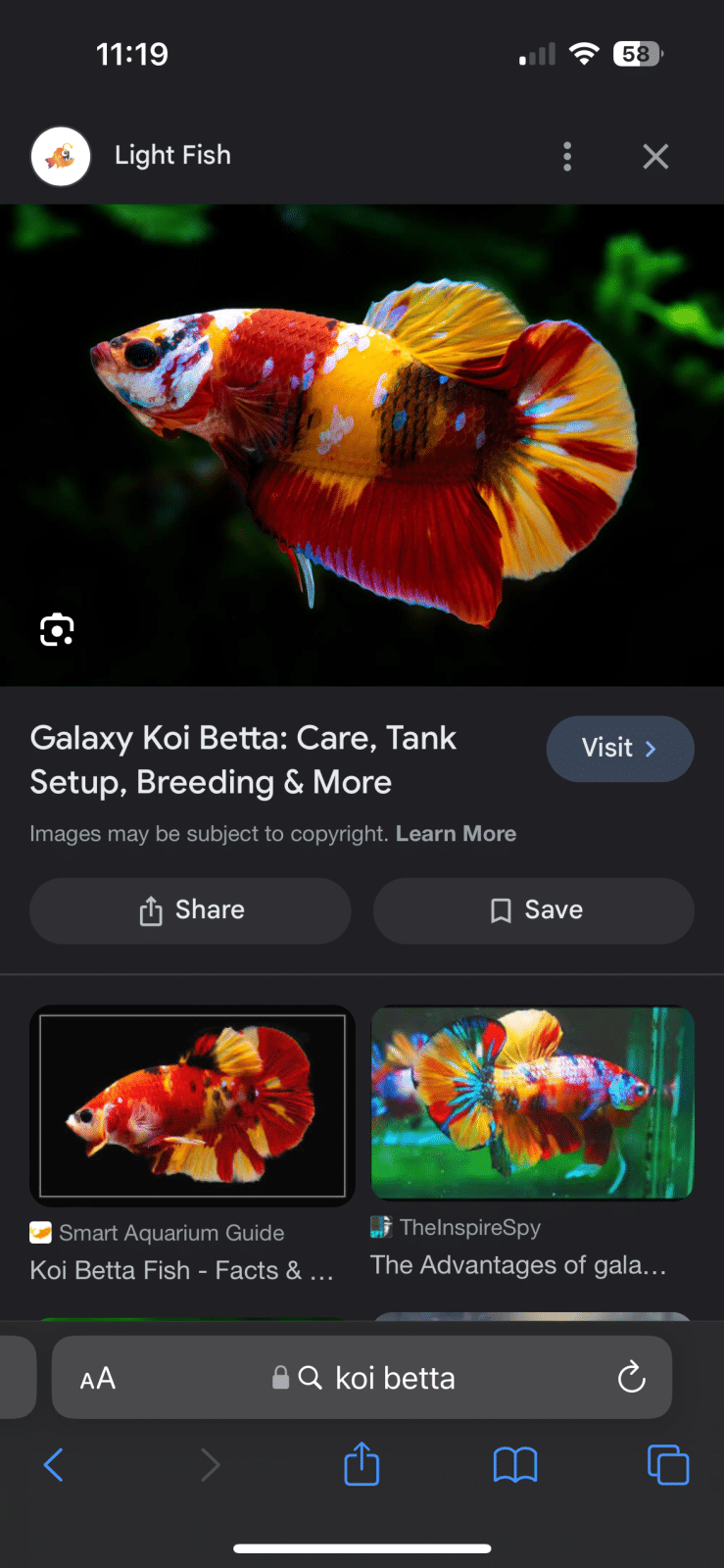Save the image to collections
The height and width of the screenshot is (1568, 724).
click(x=534, y=910)
